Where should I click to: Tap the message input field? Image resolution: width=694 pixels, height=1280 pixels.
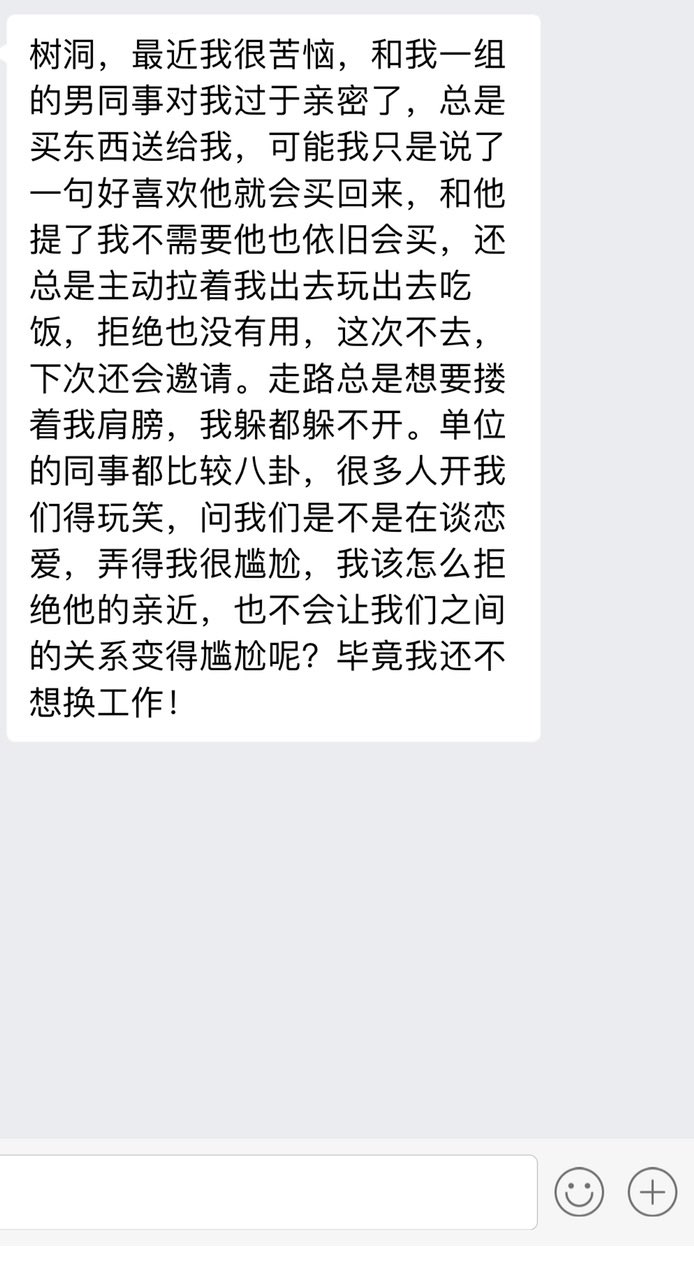[268, 1192]
